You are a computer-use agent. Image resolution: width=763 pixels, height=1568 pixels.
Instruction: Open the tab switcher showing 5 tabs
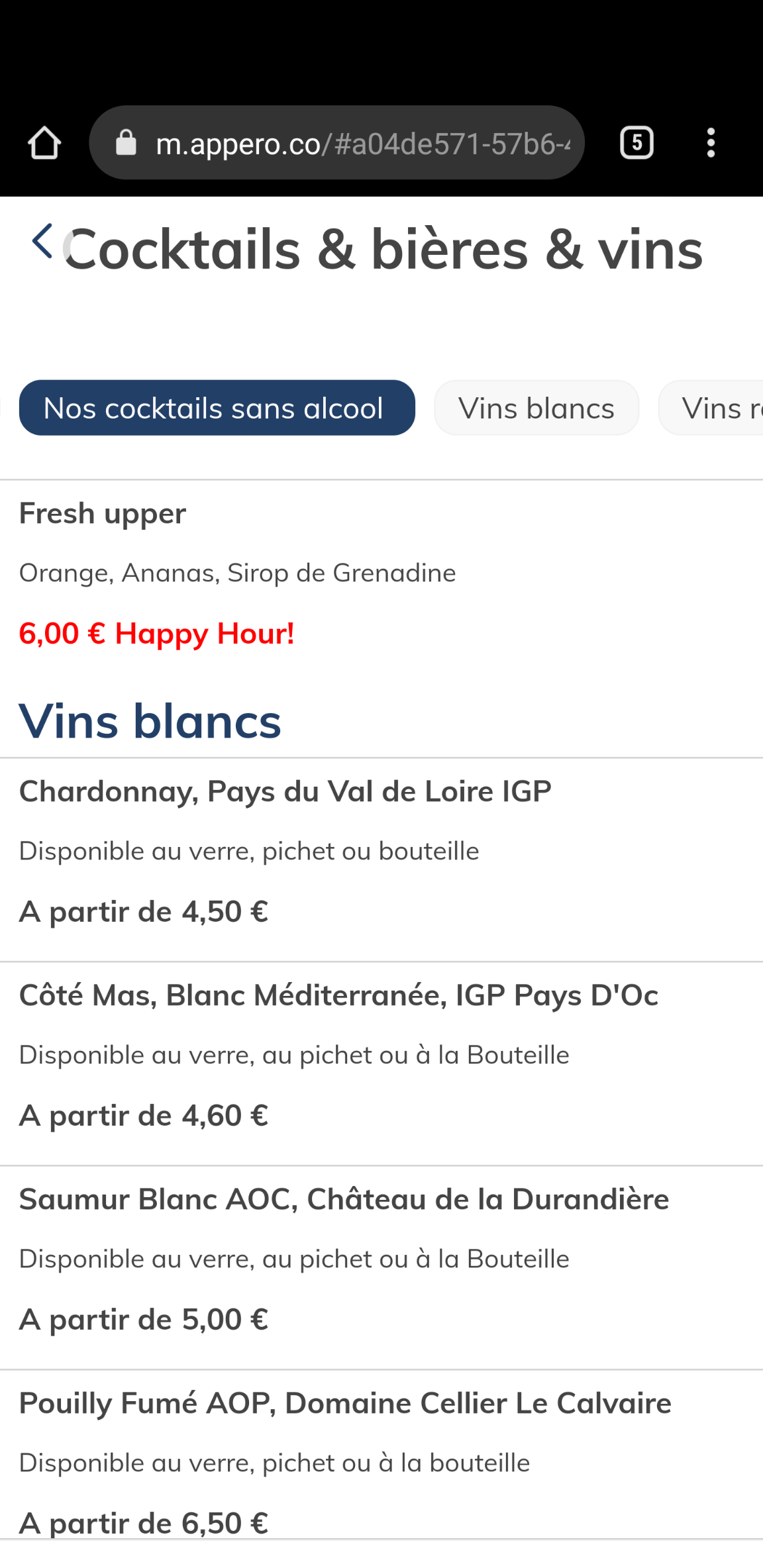[x=636, y=143]
